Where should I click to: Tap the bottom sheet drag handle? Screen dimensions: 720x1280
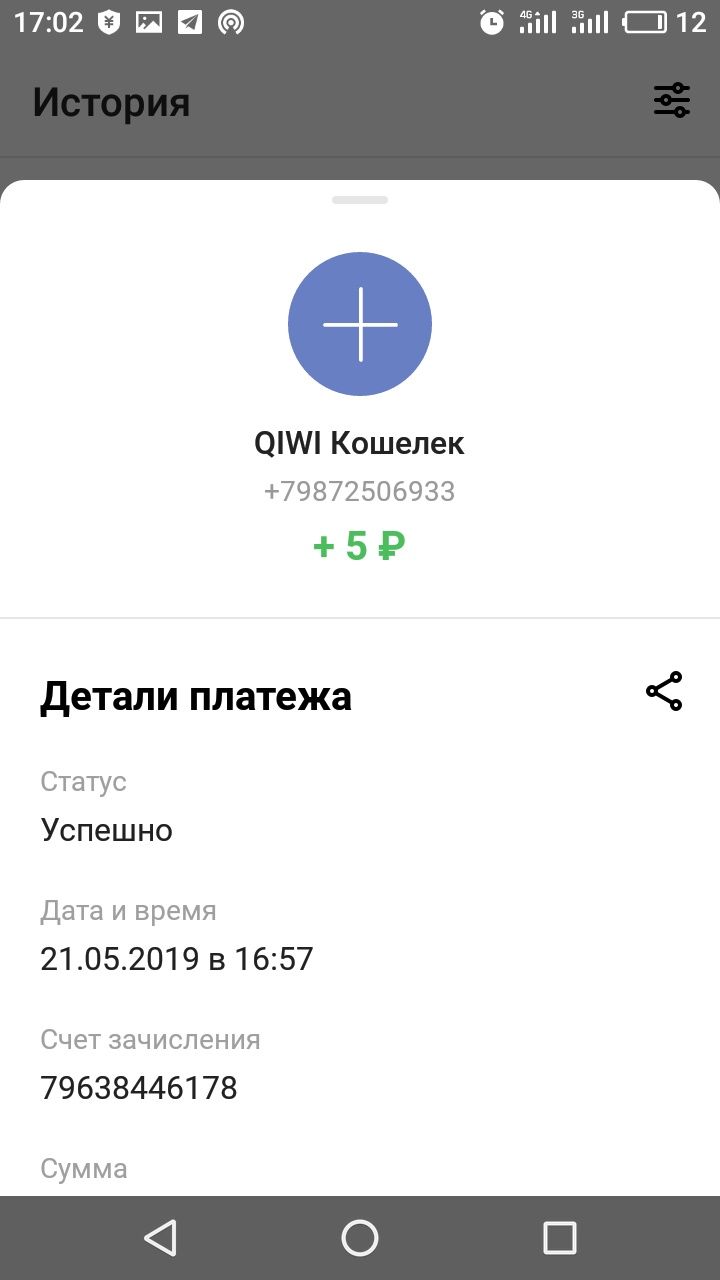[x=360, y=200]
